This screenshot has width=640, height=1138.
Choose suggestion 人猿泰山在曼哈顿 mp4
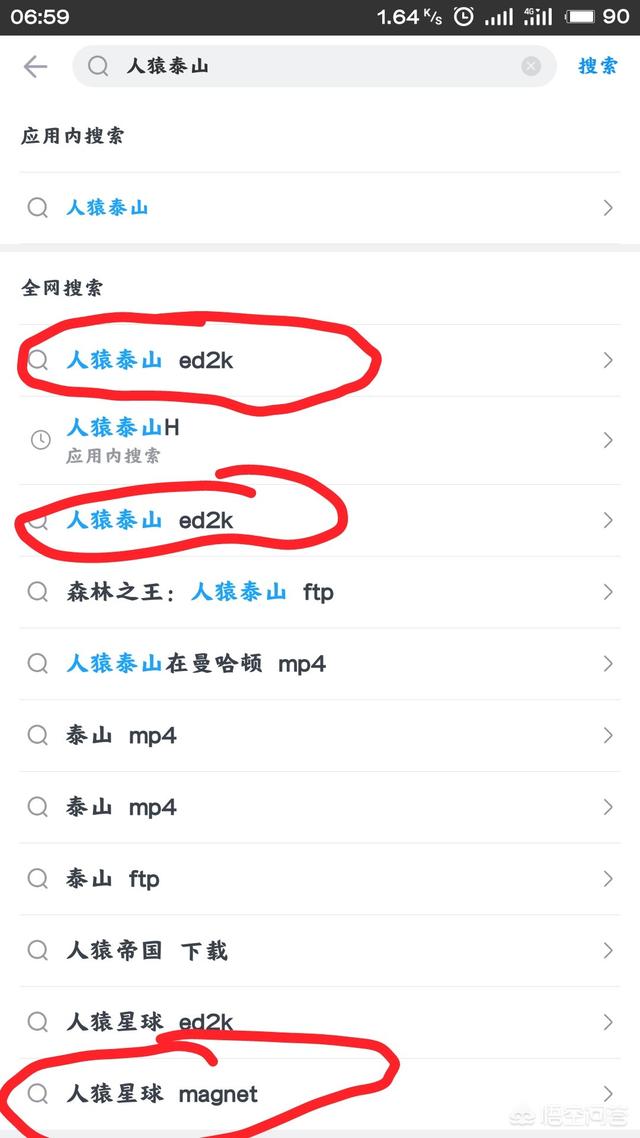[x=318, y=664]
